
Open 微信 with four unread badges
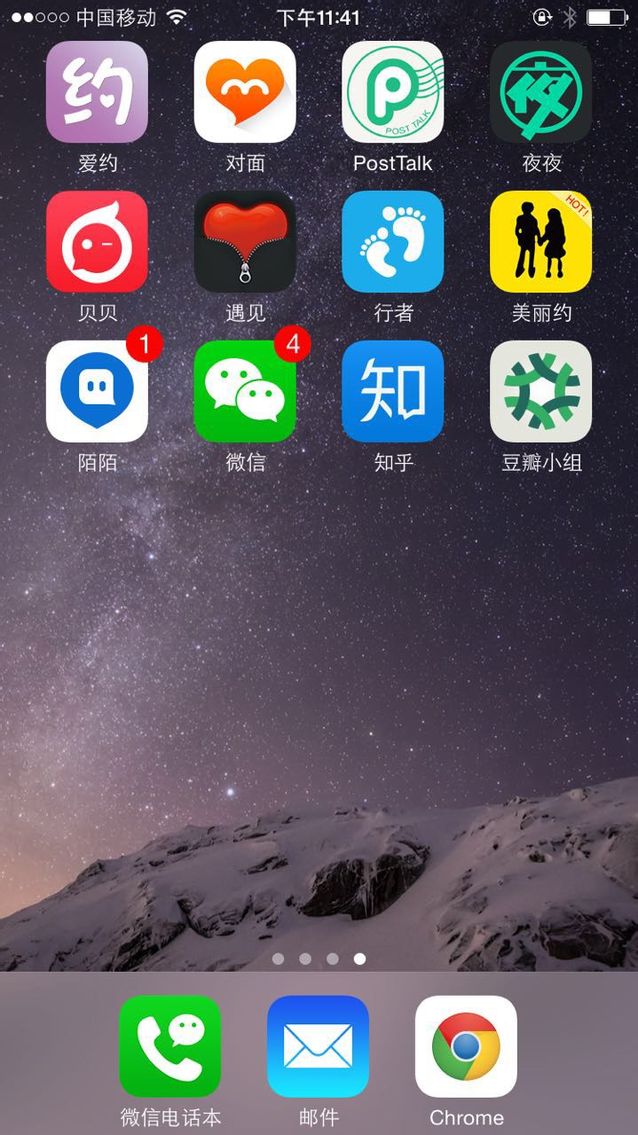pos(245,391)
